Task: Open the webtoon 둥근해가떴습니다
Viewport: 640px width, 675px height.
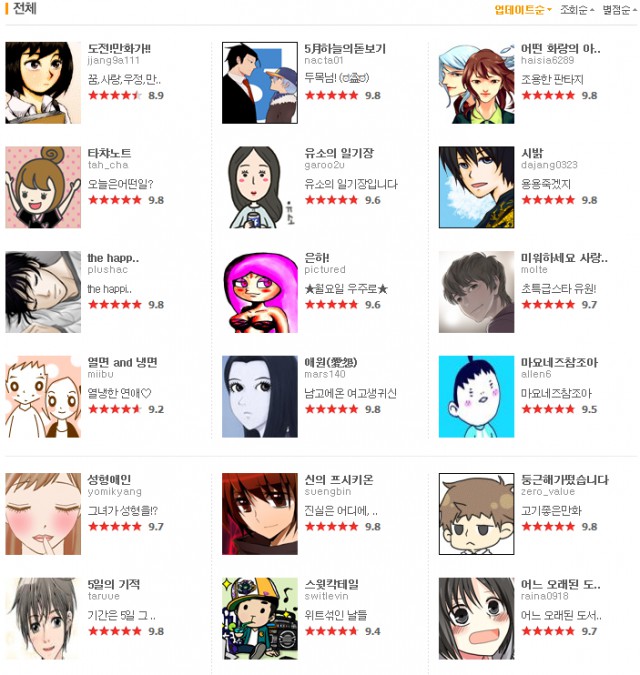Action: (564, 480)
